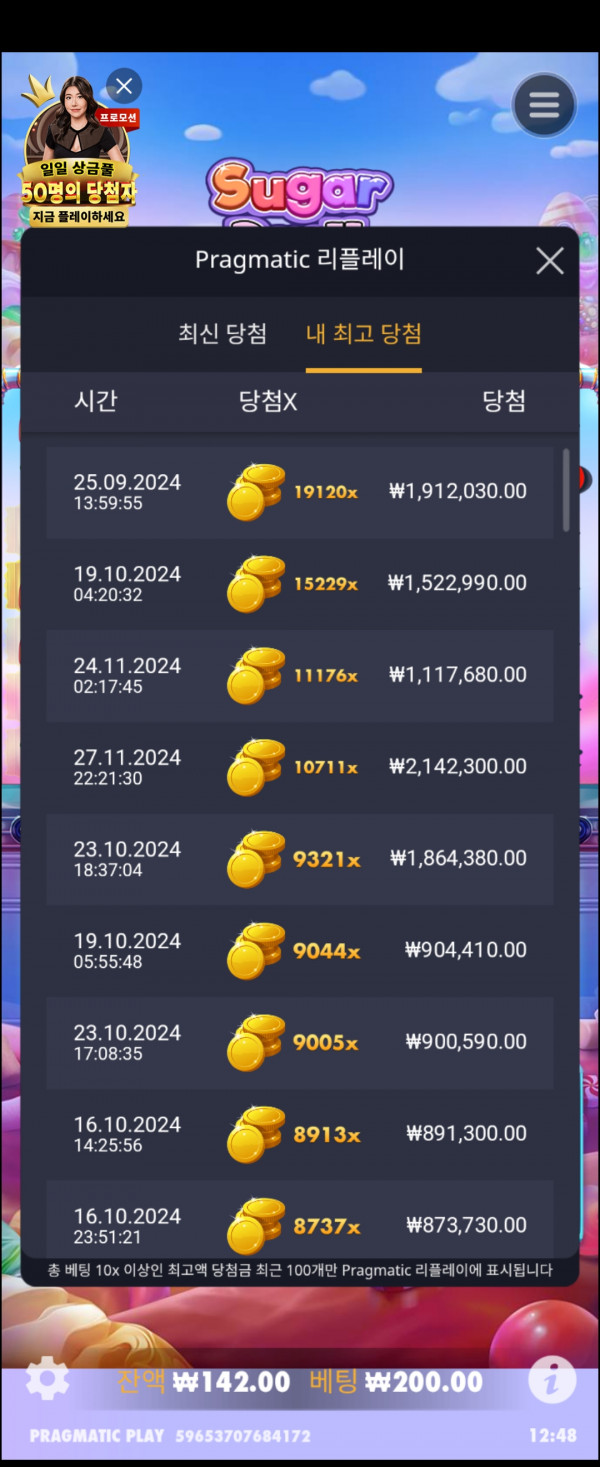Open the 8737x win replay
This screenshot has height=1467, width=600.
coord(299,1222)
